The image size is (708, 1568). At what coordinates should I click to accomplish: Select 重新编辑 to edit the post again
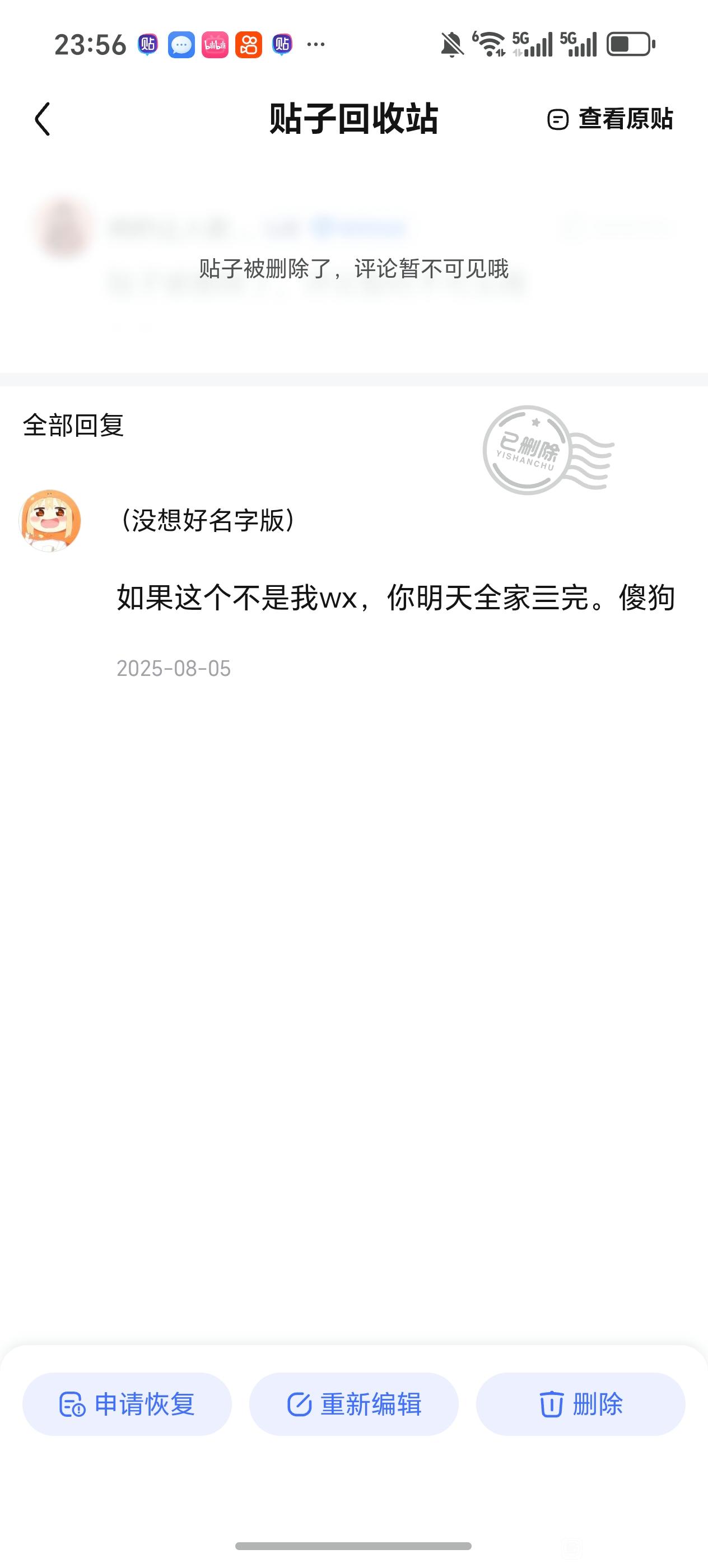tap(353, 1404)
